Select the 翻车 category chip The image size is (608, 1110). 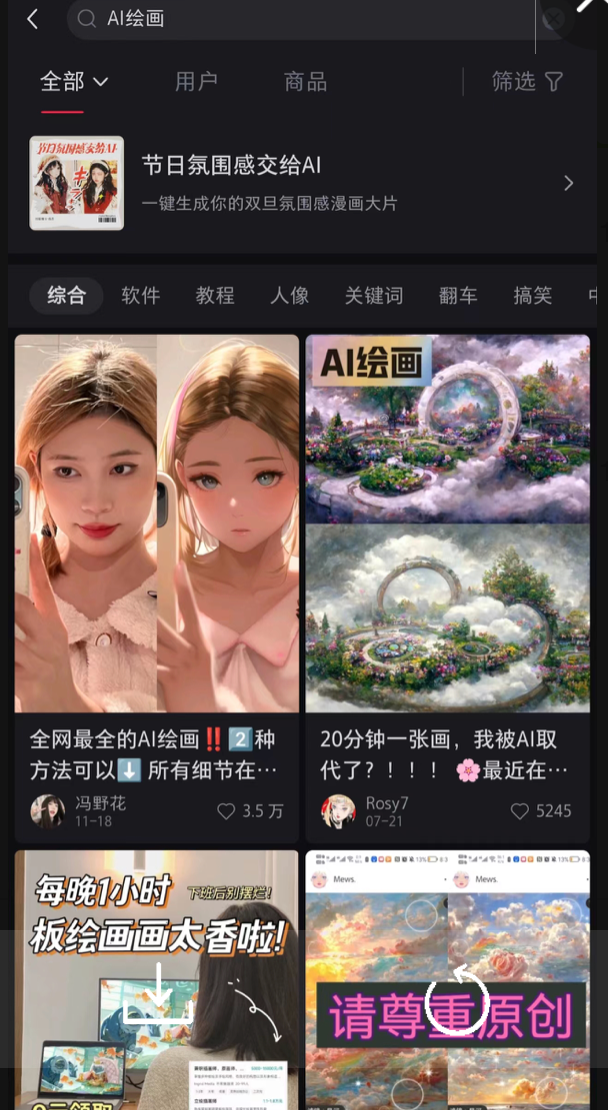tap(458, 296)
